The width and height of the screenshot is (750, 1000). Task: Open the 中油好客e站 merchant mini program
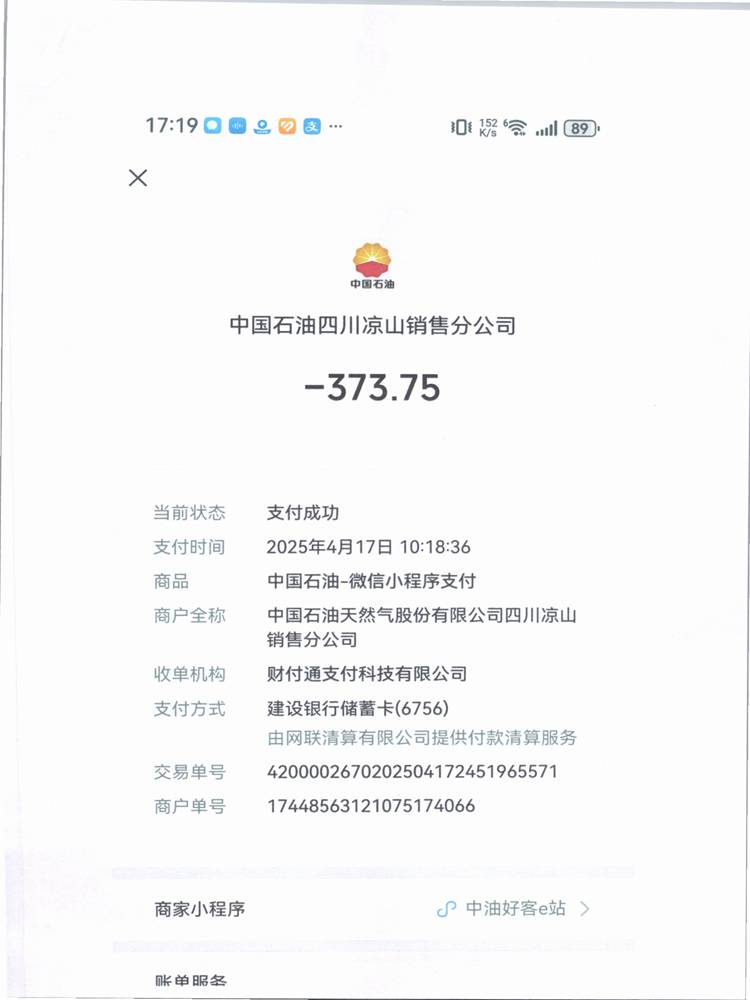click(515, 909)
